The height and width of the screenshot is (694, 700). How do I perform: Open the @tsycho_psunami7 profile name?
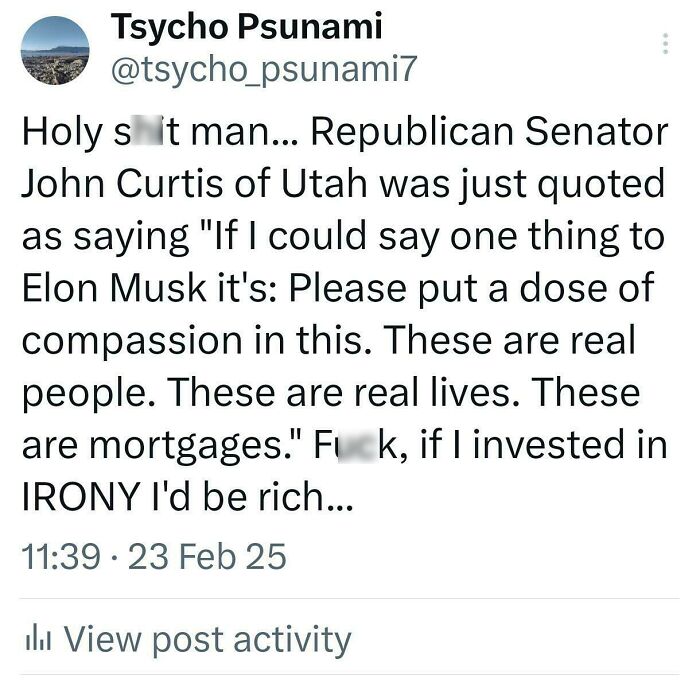(x=264, y=70)
